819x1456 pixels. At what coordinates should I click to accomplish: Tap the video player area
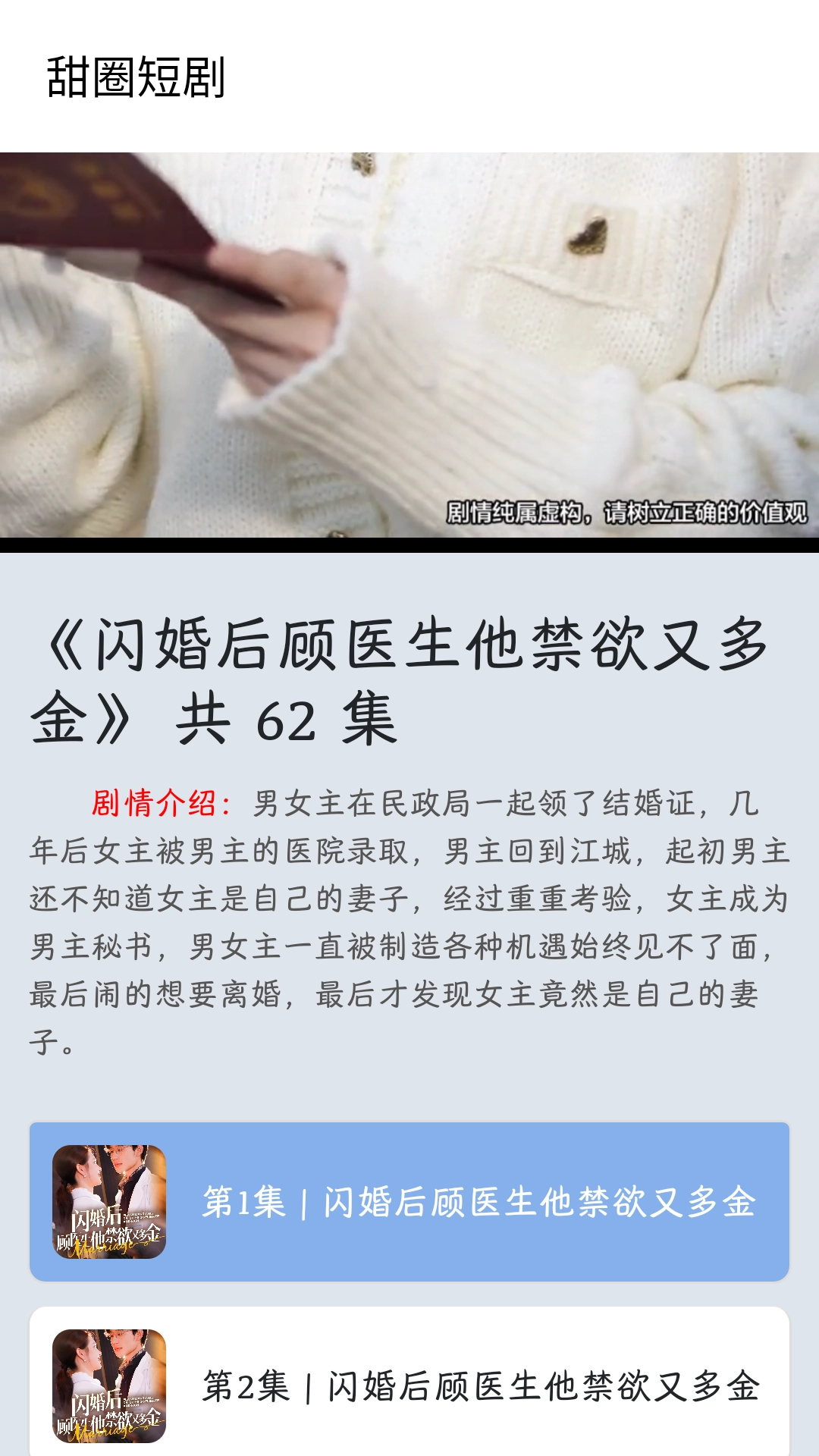tap(409, 346)
